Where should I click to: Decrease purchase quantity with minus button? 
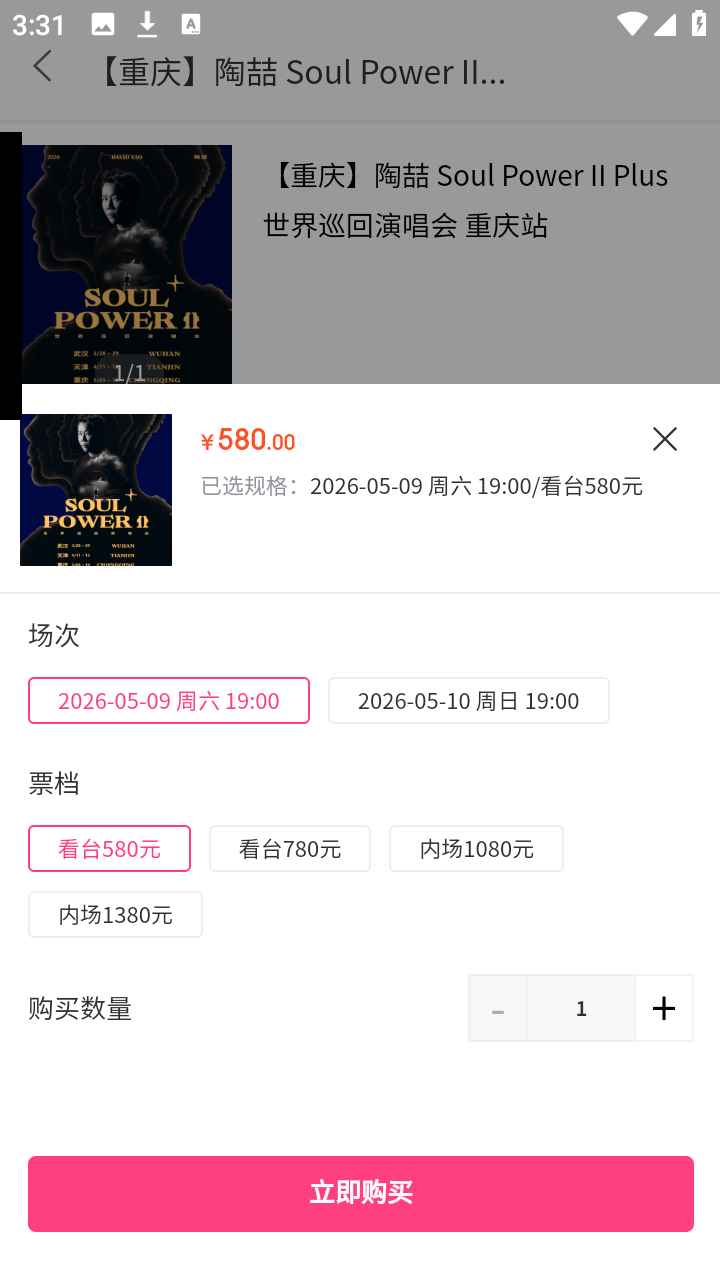[498, 1008]
